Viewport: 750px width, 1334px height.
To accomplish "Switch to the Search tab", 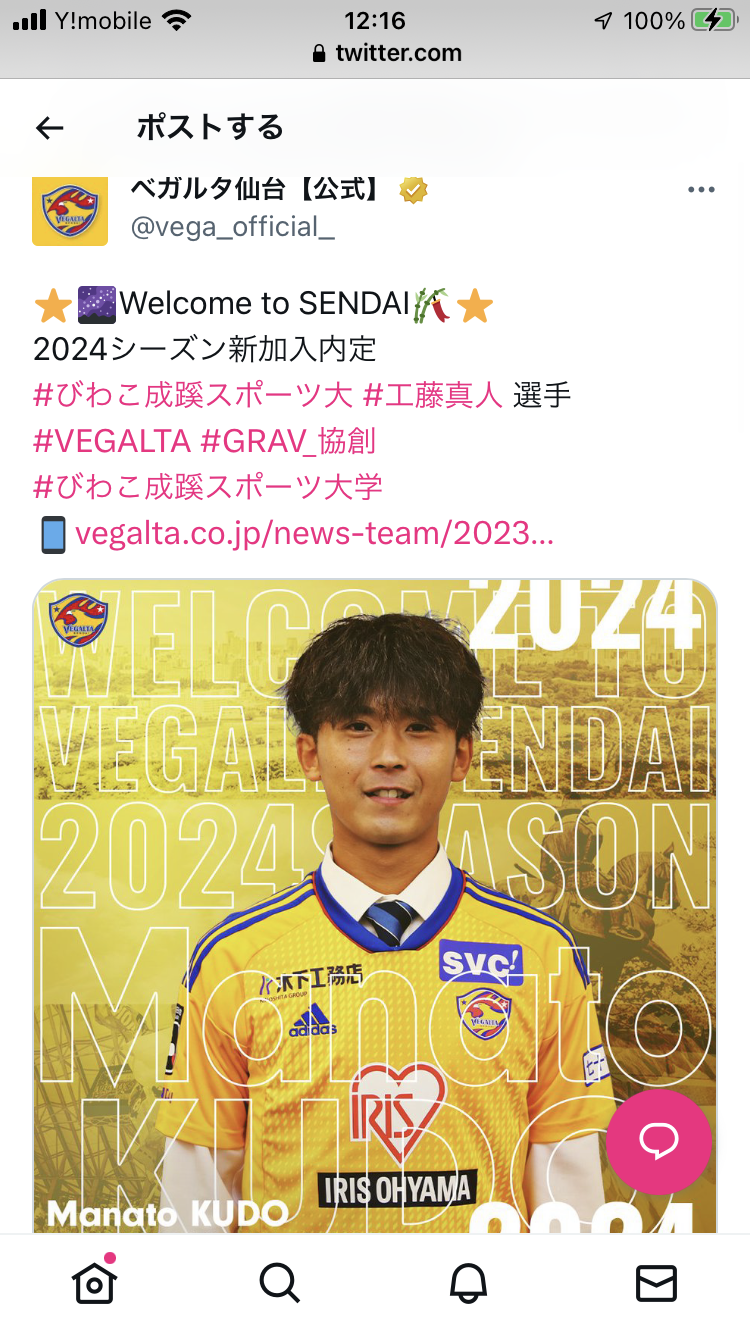I will point(280,1282).
